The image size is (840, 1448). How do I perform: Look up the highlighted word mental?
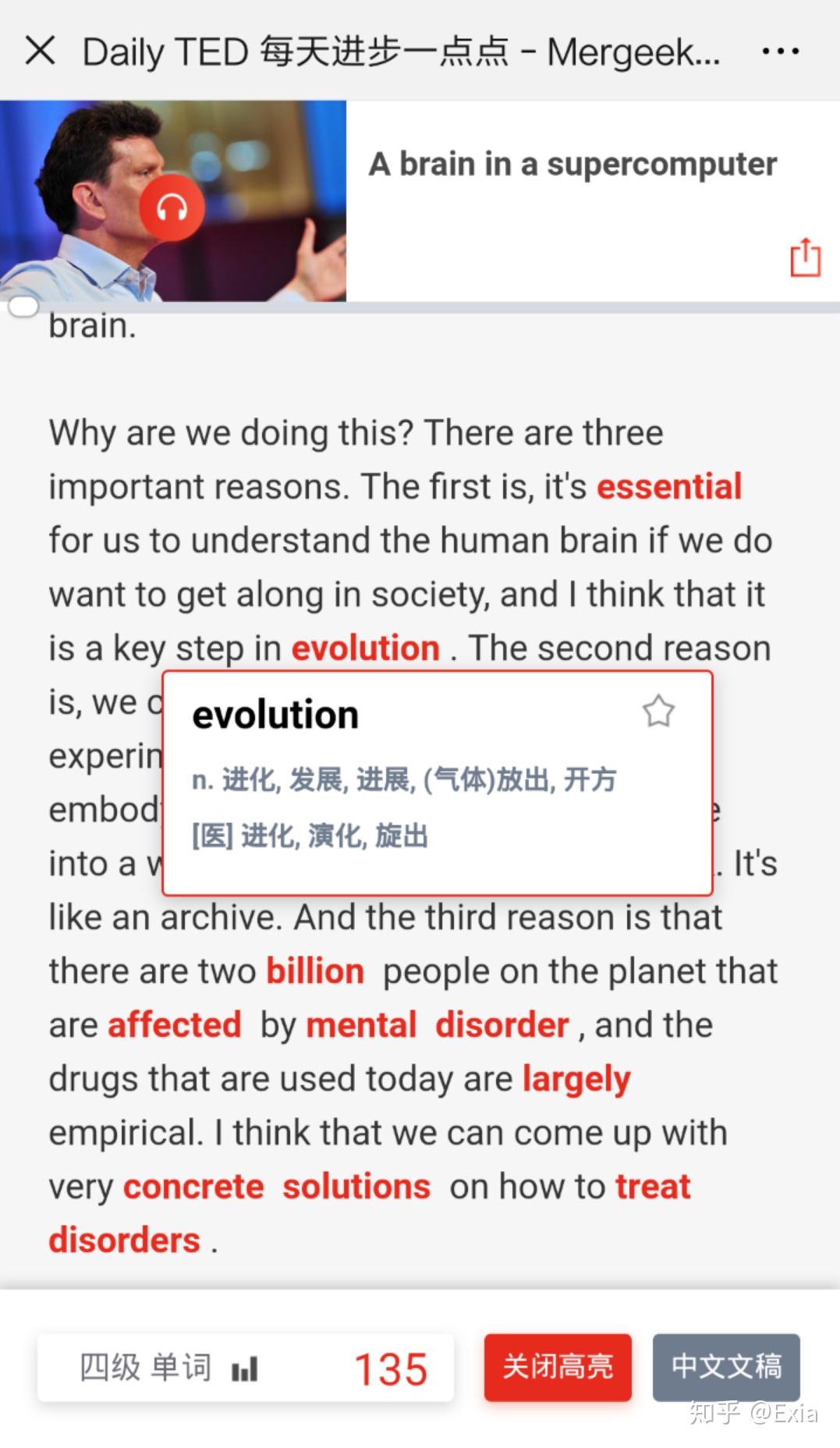(x=361, y=1025)
